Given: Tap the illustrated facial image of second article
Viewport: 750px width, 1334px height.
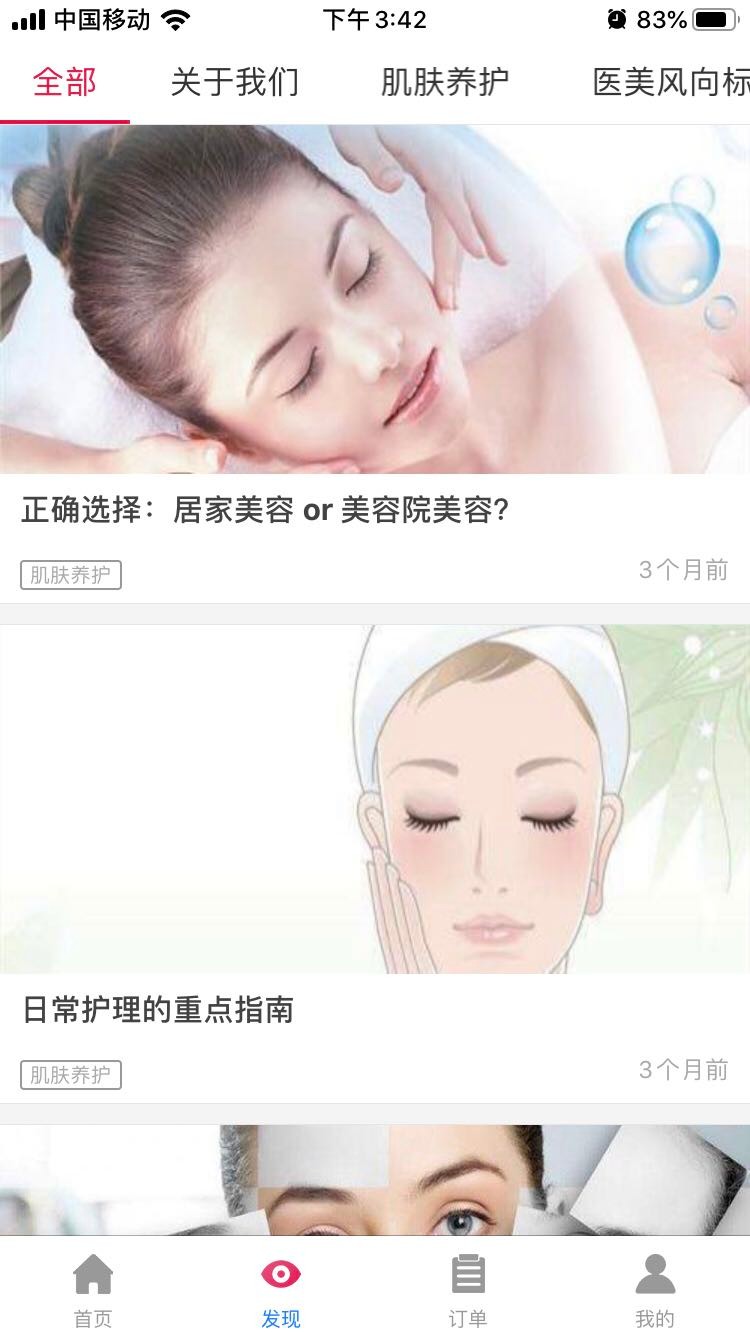Looking at the screenshot, I should [x=375, y=800].
